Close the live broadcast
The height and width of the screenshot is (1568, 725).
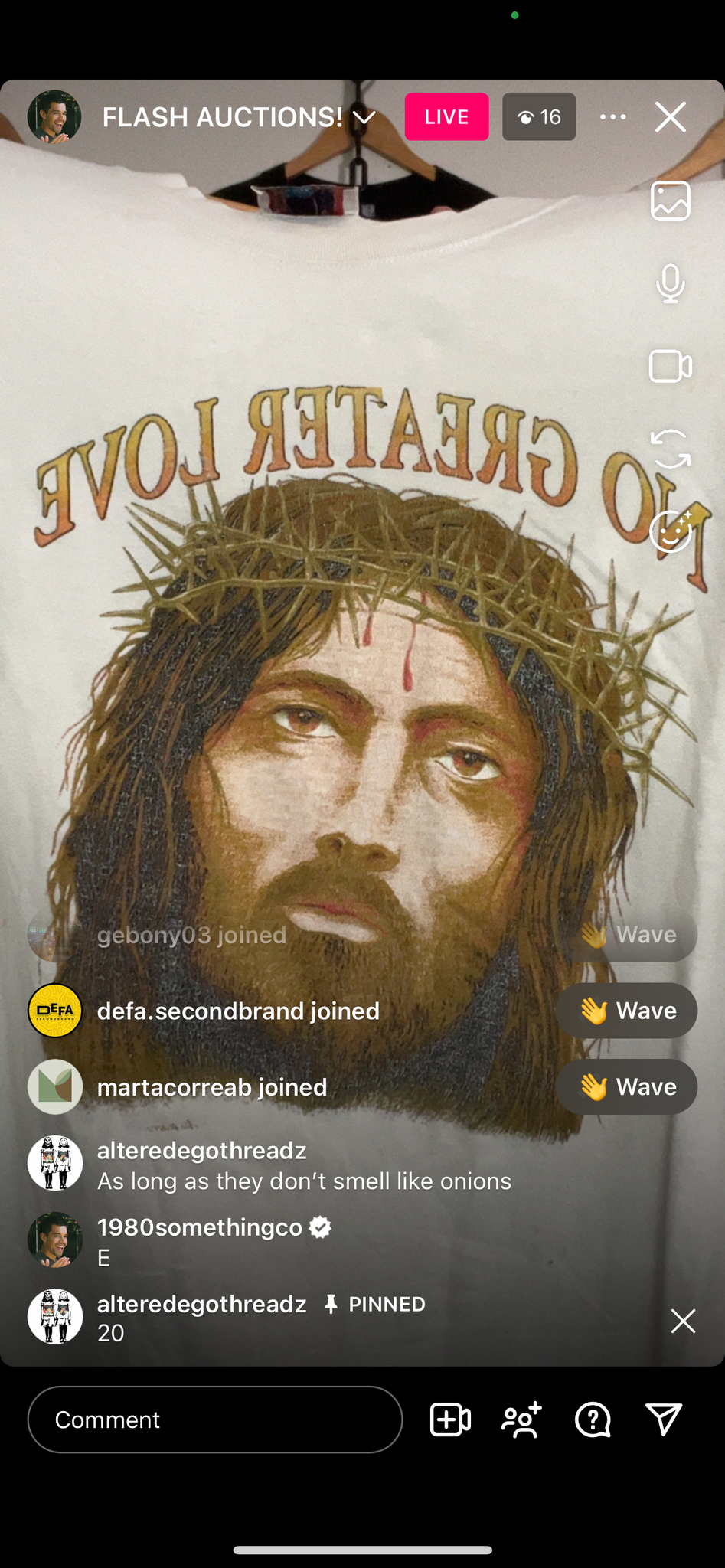[670, 117]
